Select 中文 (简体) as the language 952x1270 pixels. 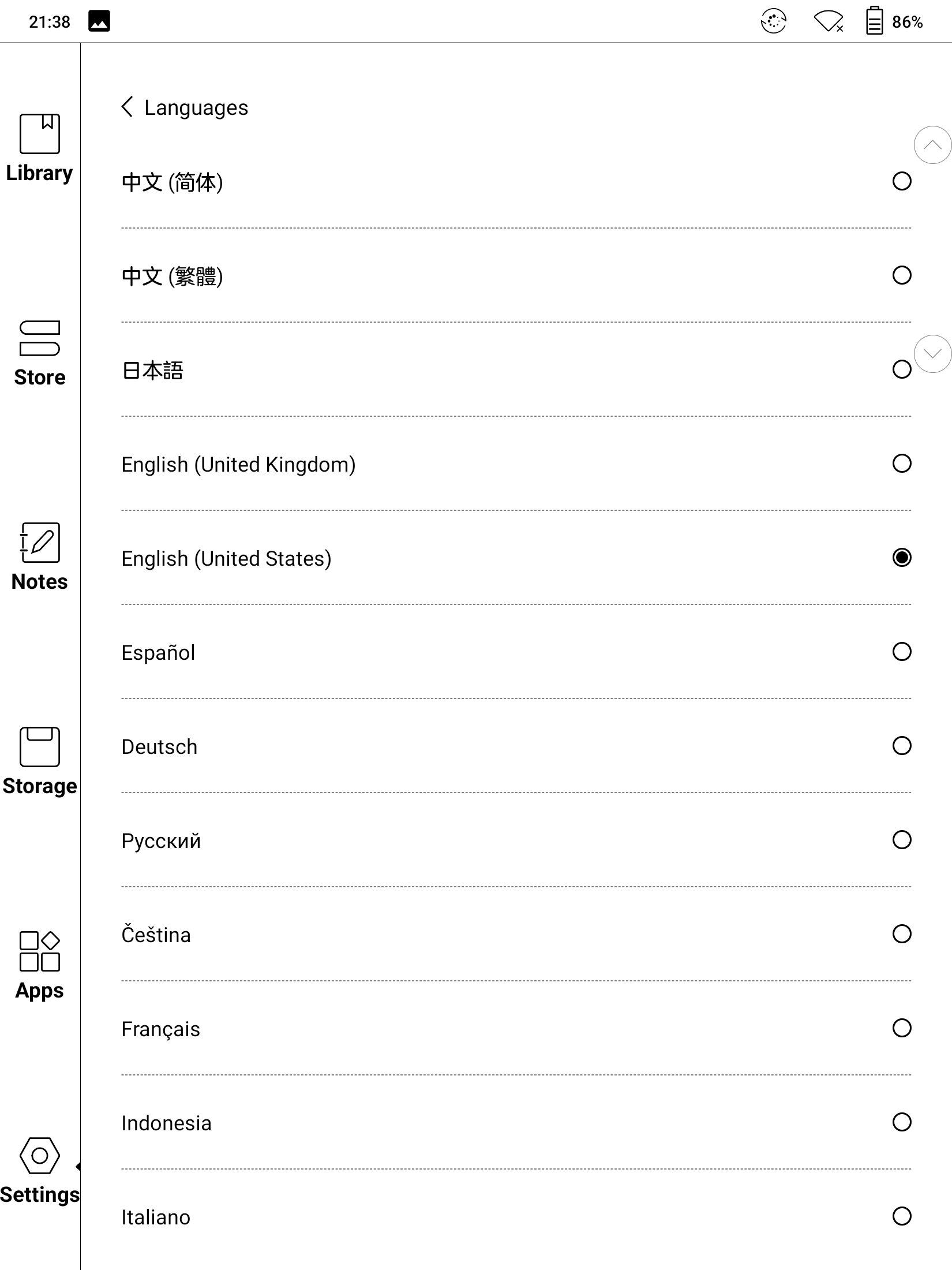click(x=901, y=181)
